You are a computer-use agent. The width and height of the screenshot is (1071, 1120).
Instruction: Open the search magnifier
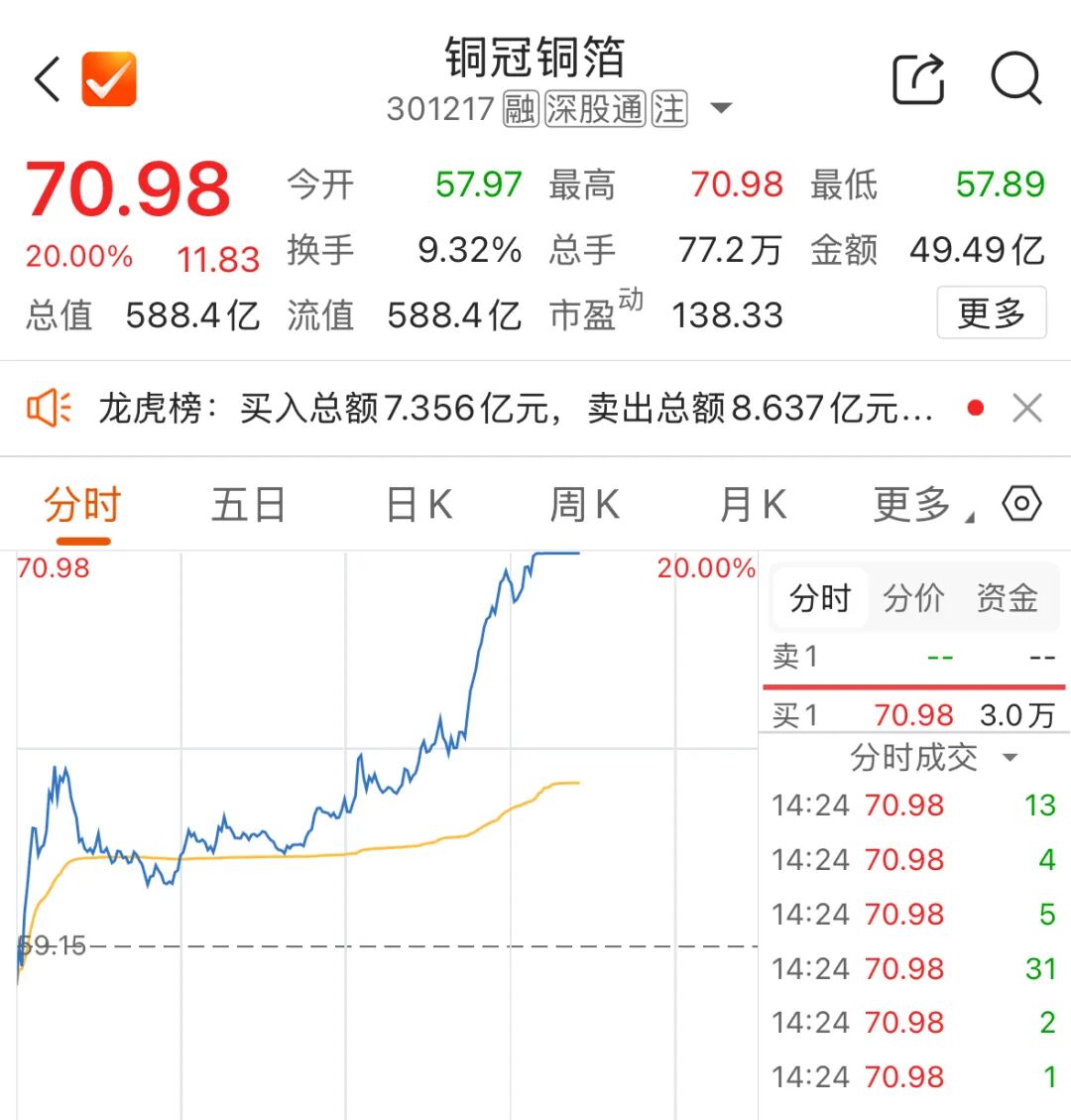[x=1016, y=78]
